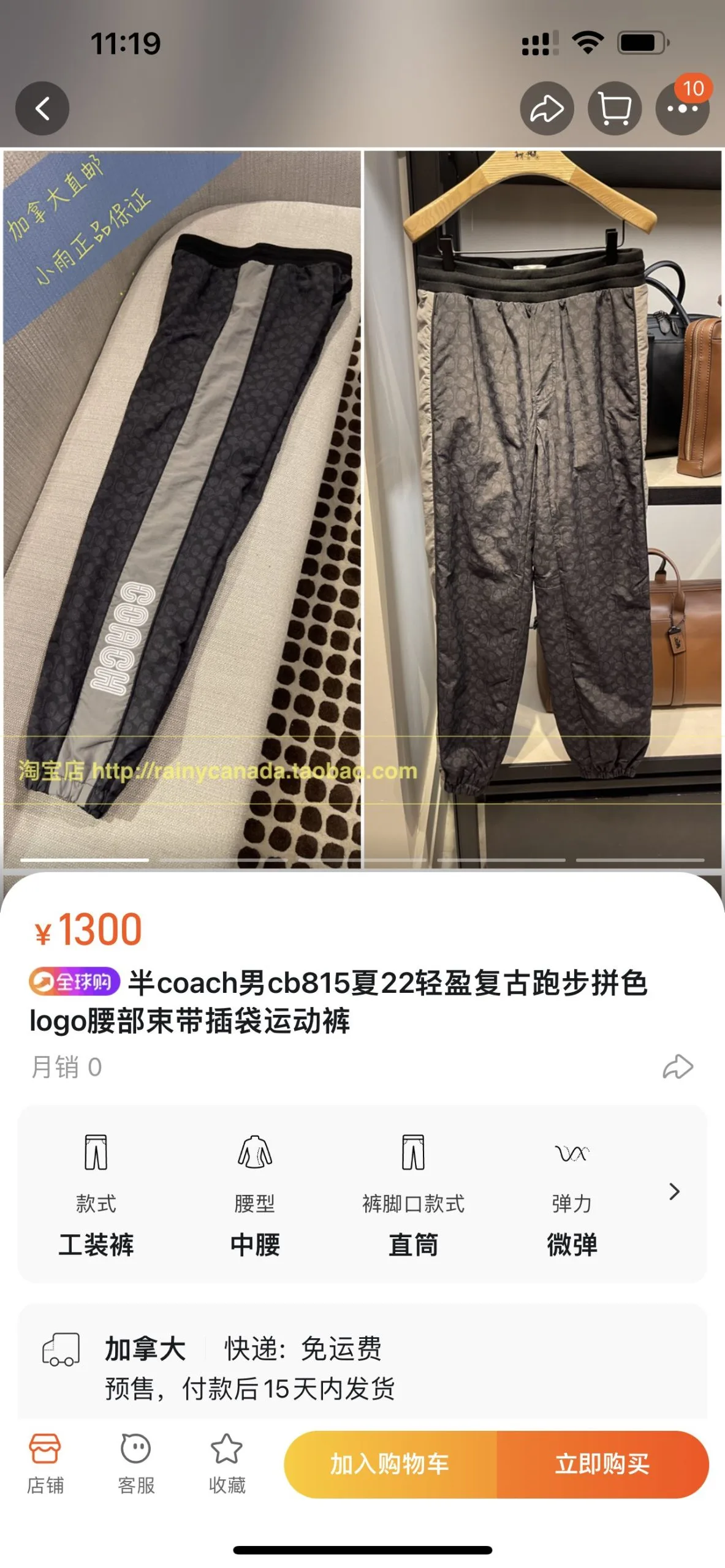Tap 立即购买 to buy now

pyautogui.click(x=602, y=1464)
